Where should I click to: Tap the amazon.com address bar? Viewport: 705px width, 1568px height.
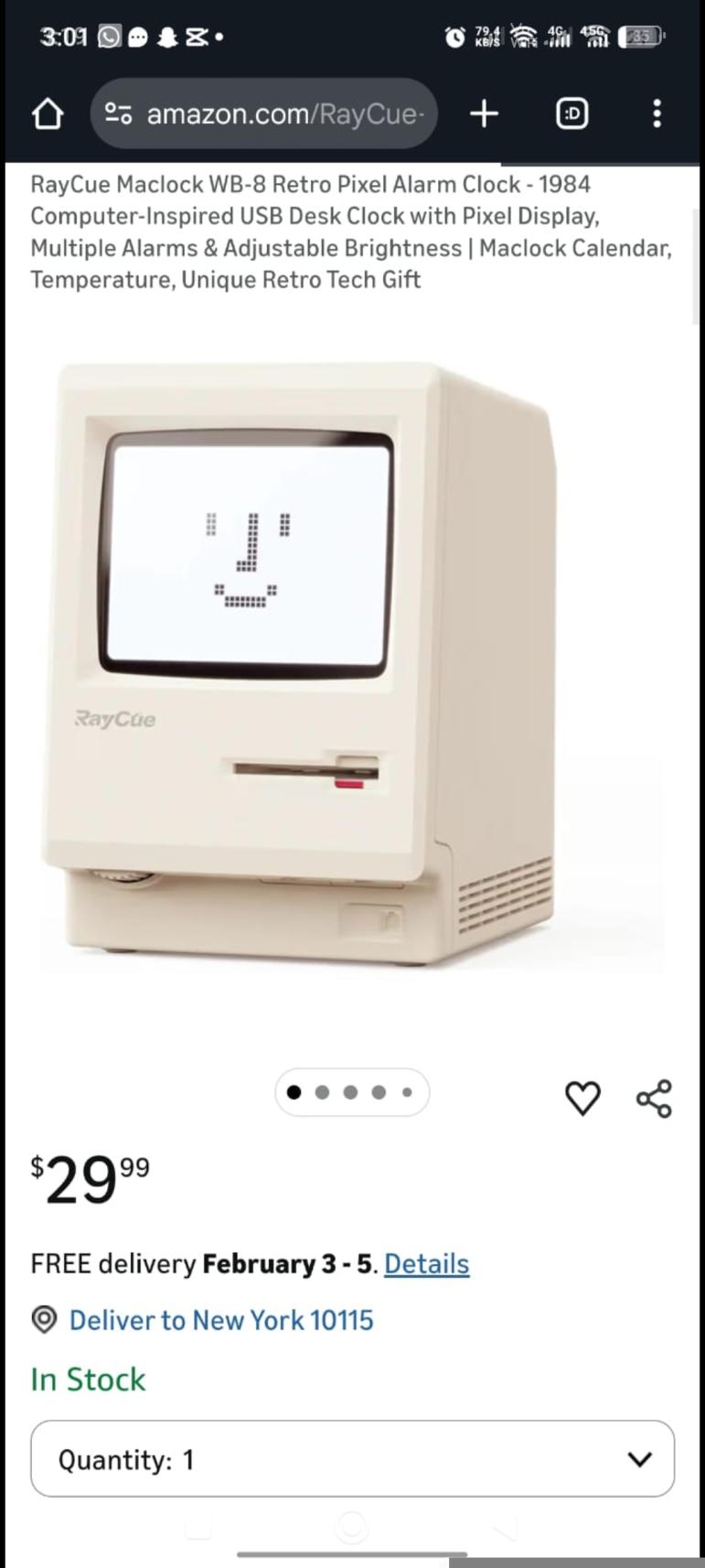(263, 114)
